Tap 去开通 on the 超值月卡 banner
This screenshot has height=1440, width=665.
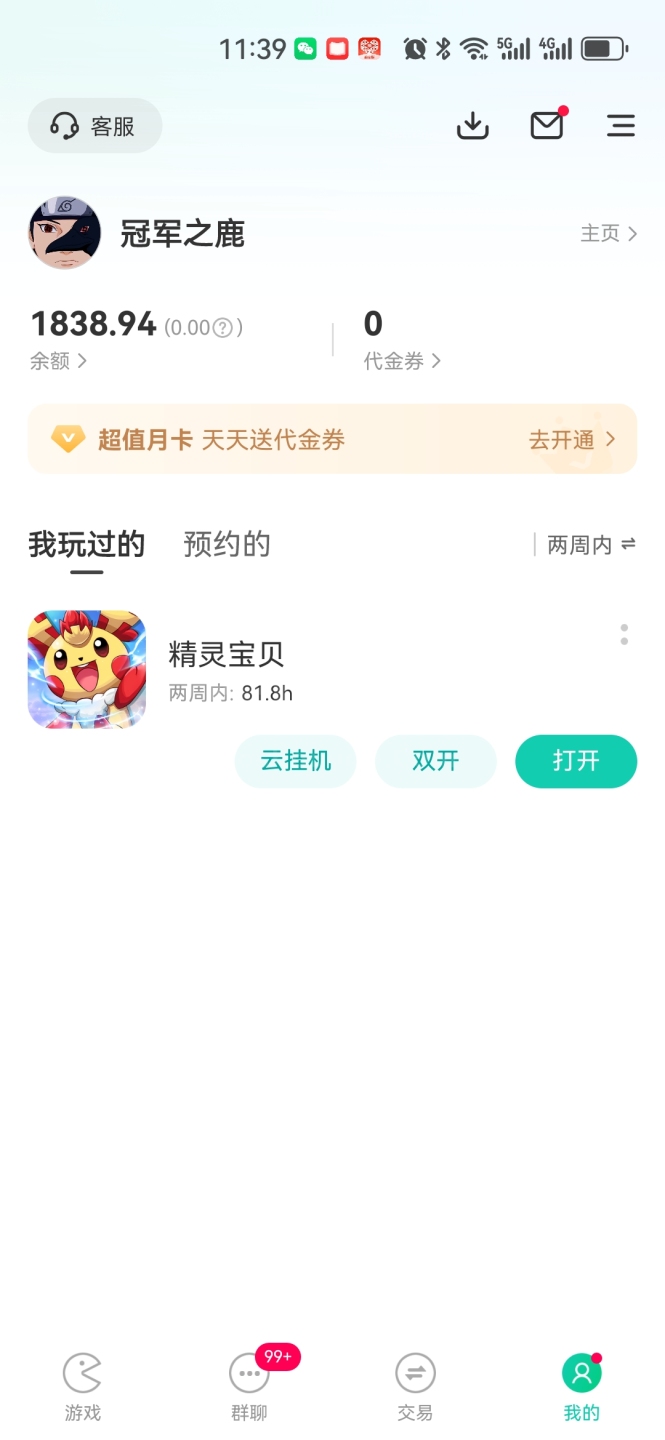point(571,440)
